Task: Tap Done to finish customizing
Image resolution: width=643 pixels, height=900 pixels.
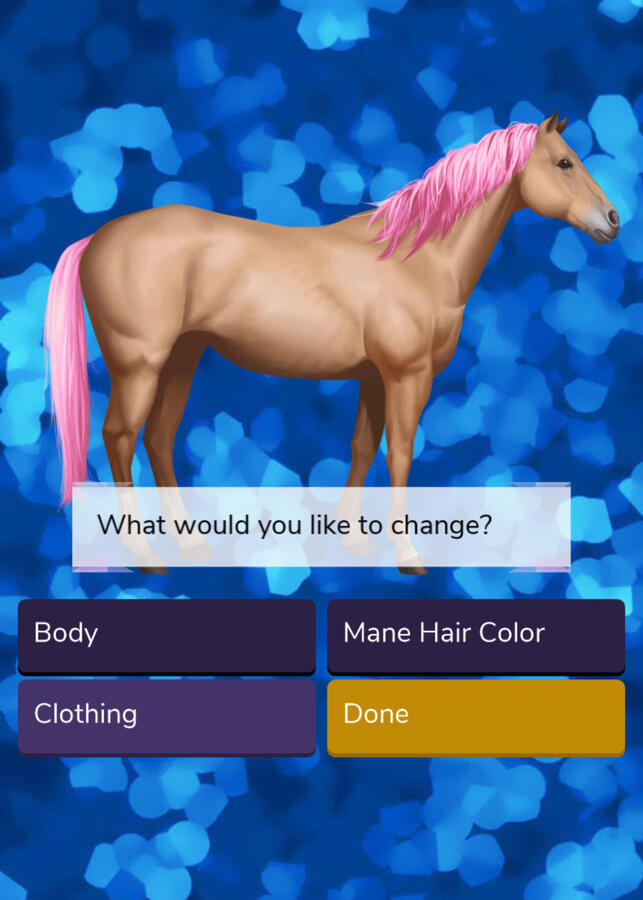Action: click(x=476, y=716)
